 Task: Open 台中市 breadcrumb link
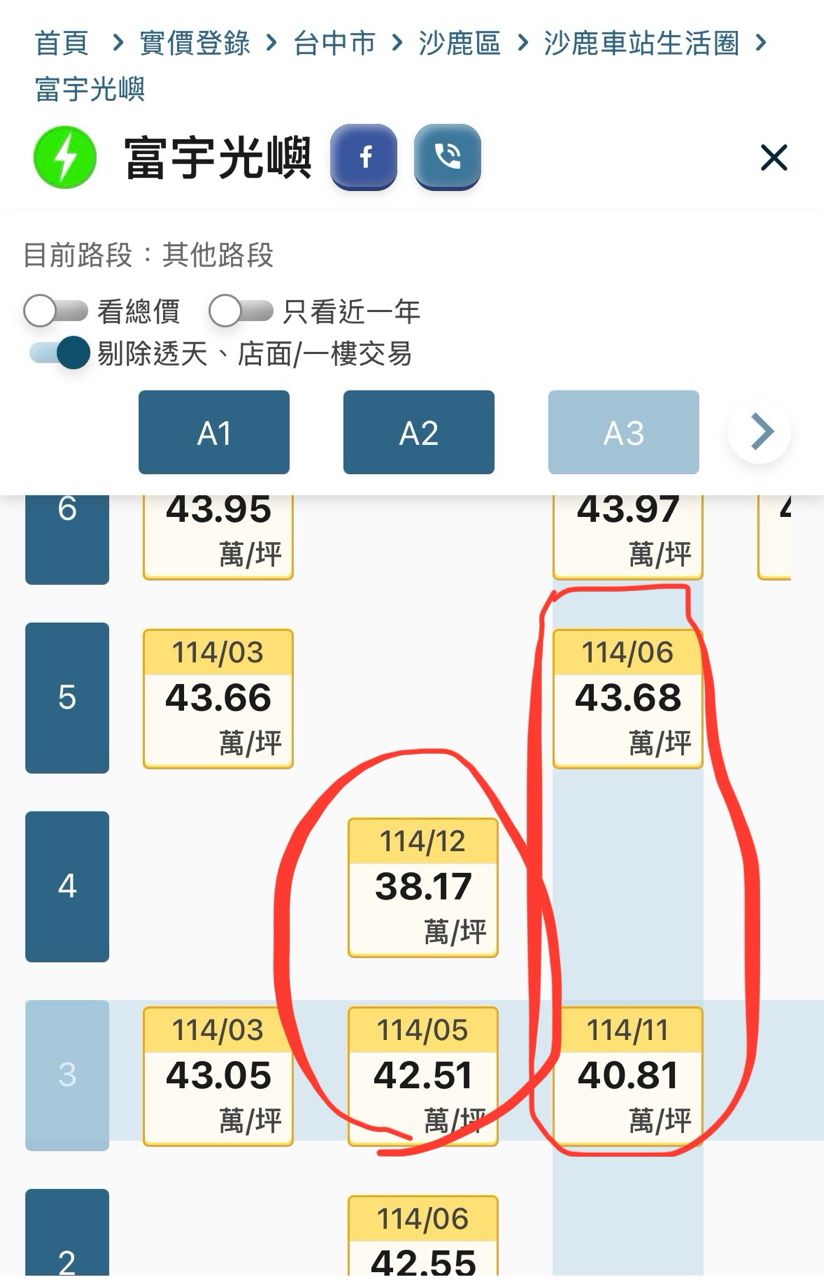pos(334,43)
